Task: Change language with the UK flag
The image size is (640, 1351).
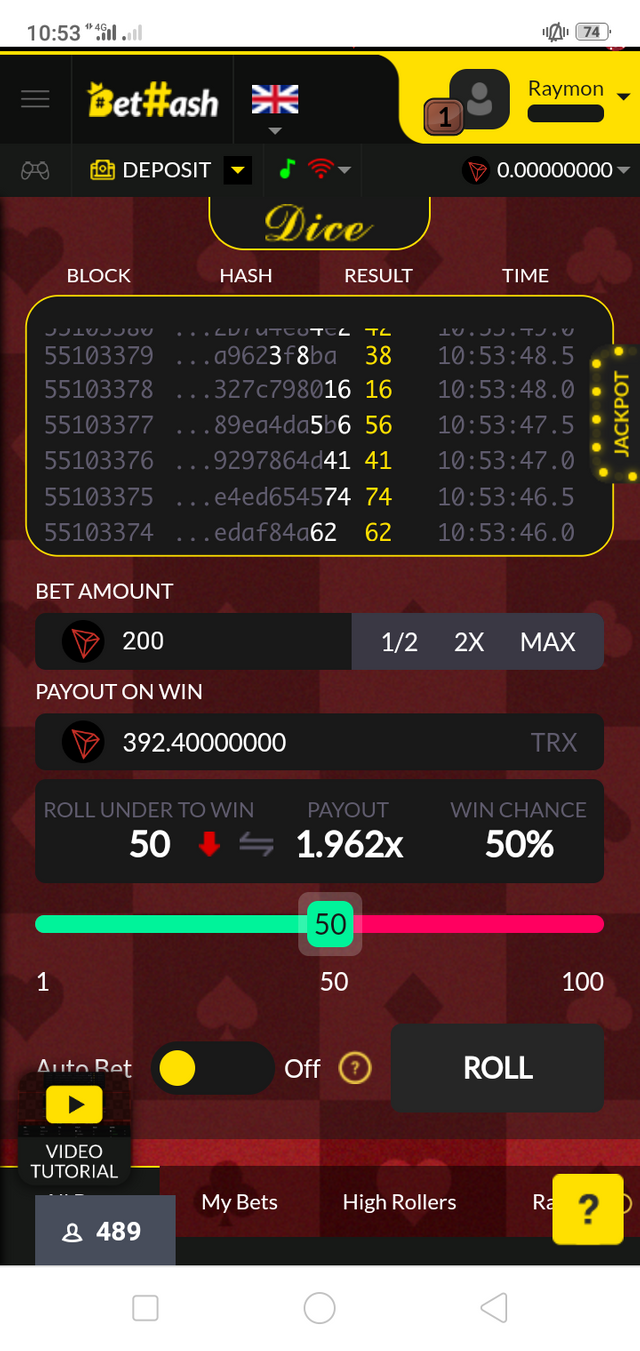Action: tap(275, 105)
